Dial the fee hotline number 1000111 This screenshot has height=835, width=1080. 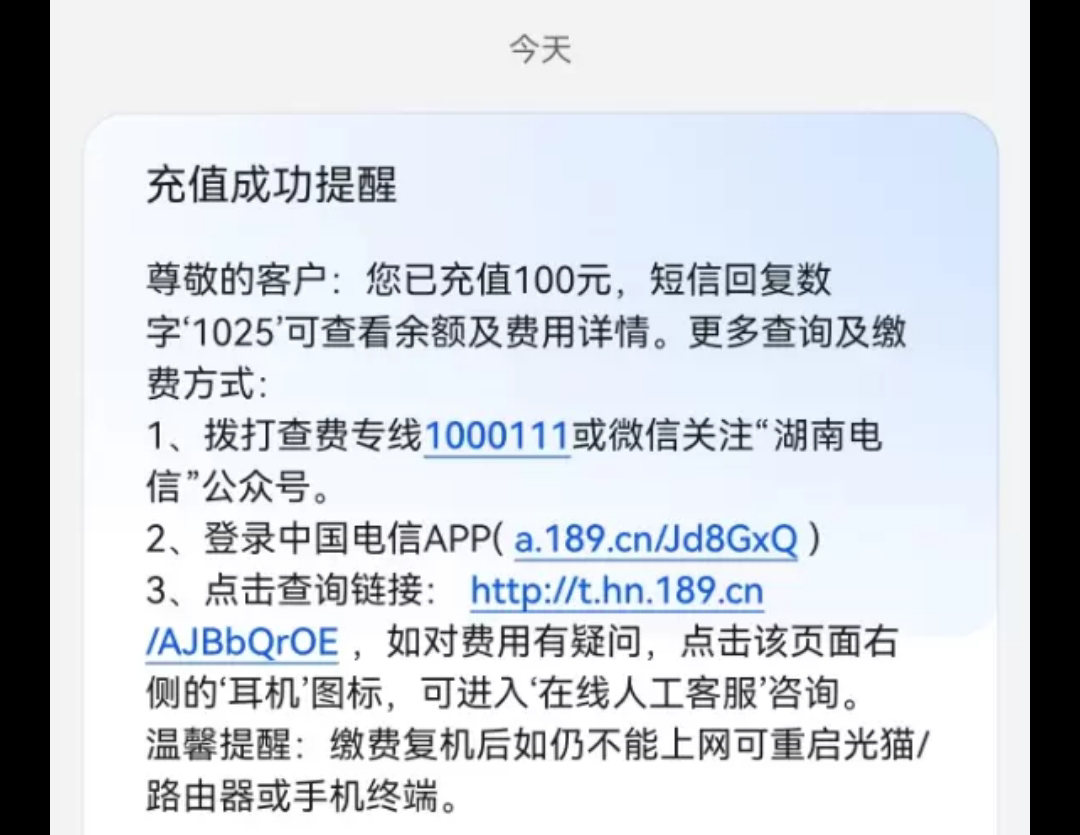[497, 437]
